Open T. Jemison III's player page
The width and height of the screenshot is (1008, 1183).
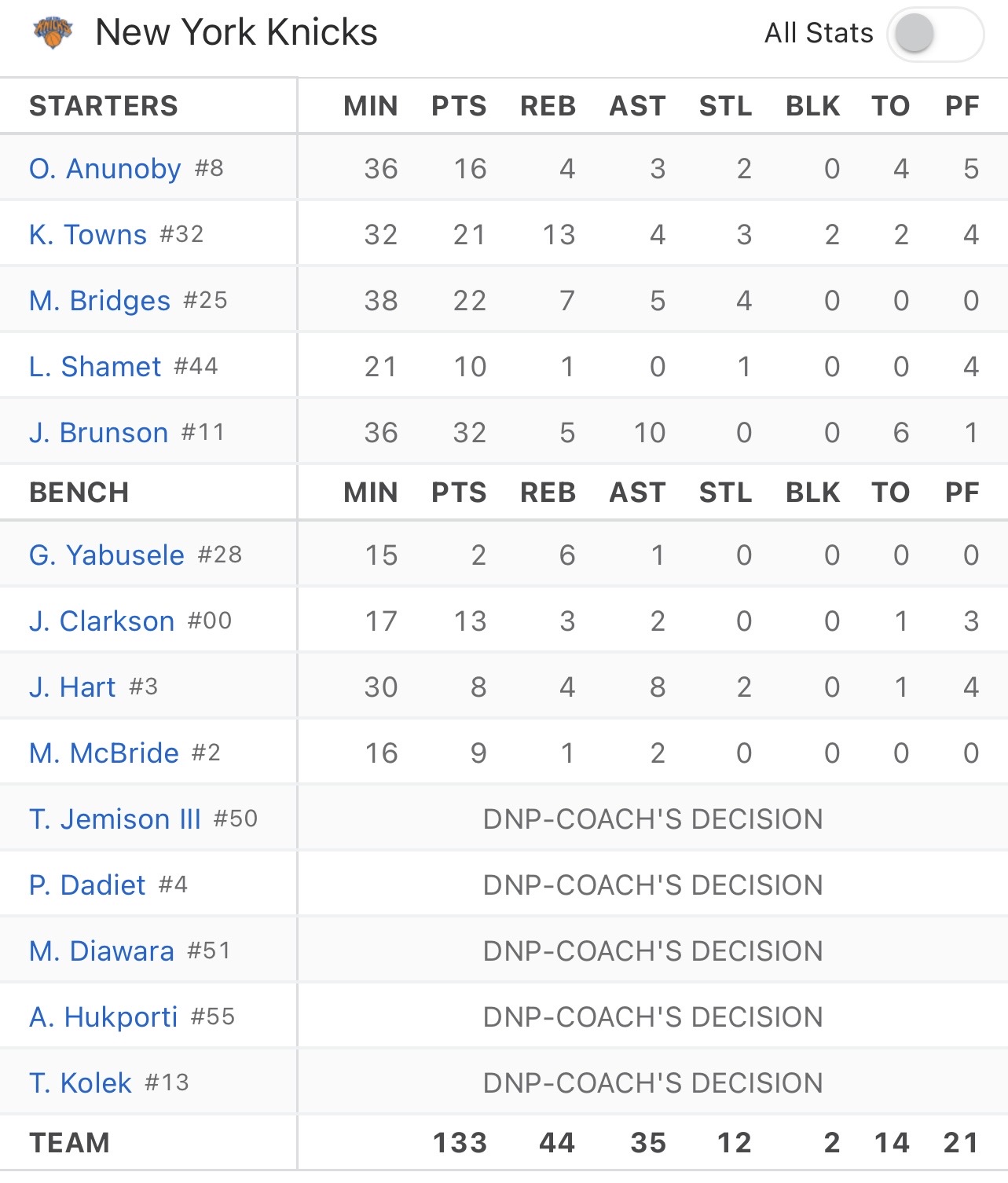click(115, 819)
